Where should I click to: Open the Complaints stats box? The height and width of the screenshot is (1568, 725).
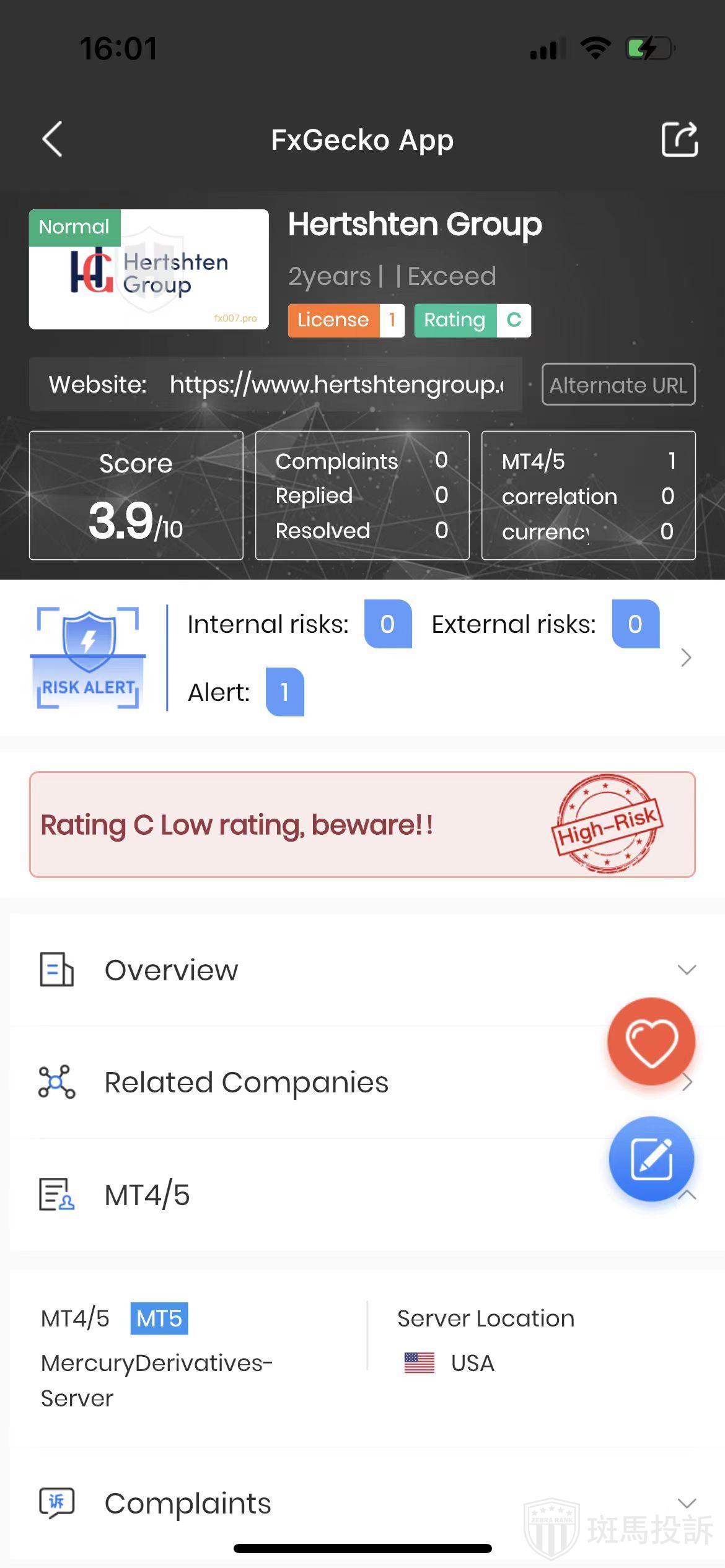(362, 495)
